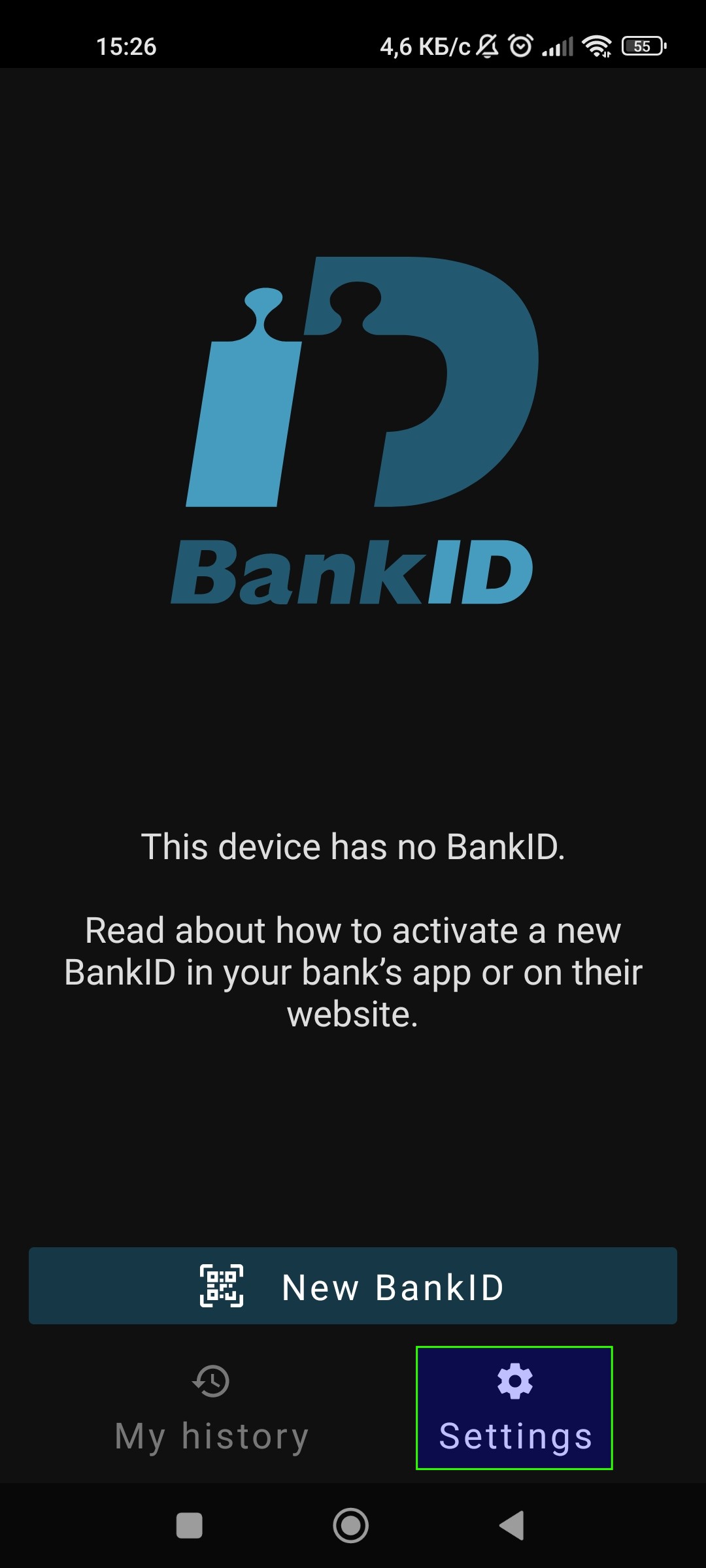The image size is (706, 1568).
Task: Show recent apps with the square button
Action: coord(190,1526)
